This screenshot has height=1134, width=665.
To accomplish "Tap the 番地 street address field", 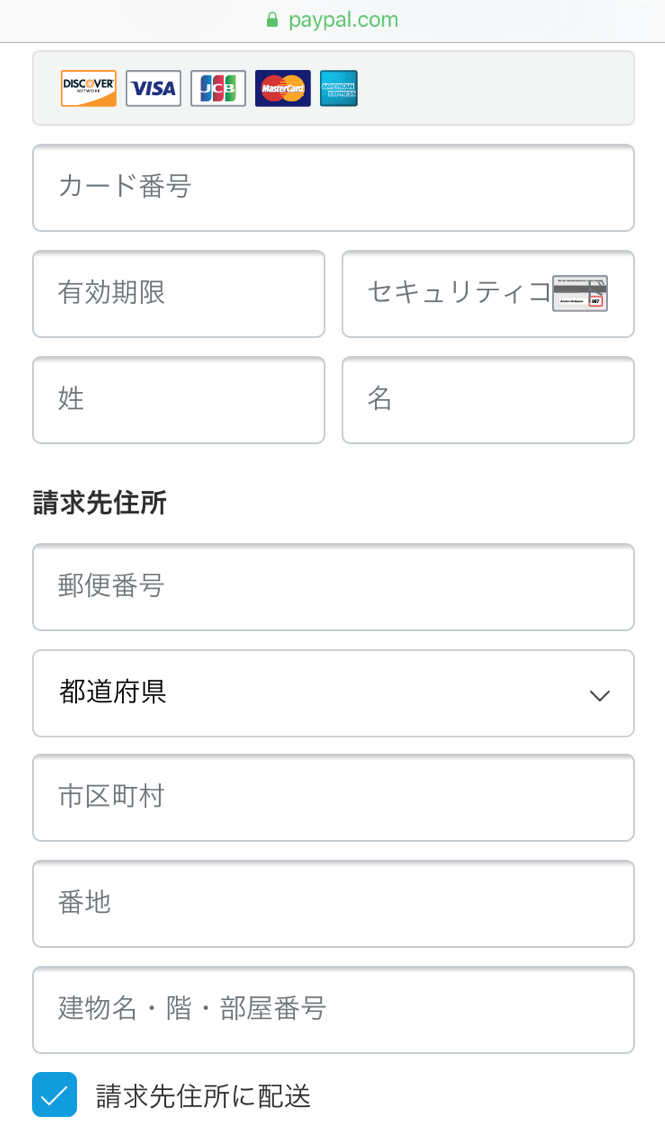I will 333,904.
